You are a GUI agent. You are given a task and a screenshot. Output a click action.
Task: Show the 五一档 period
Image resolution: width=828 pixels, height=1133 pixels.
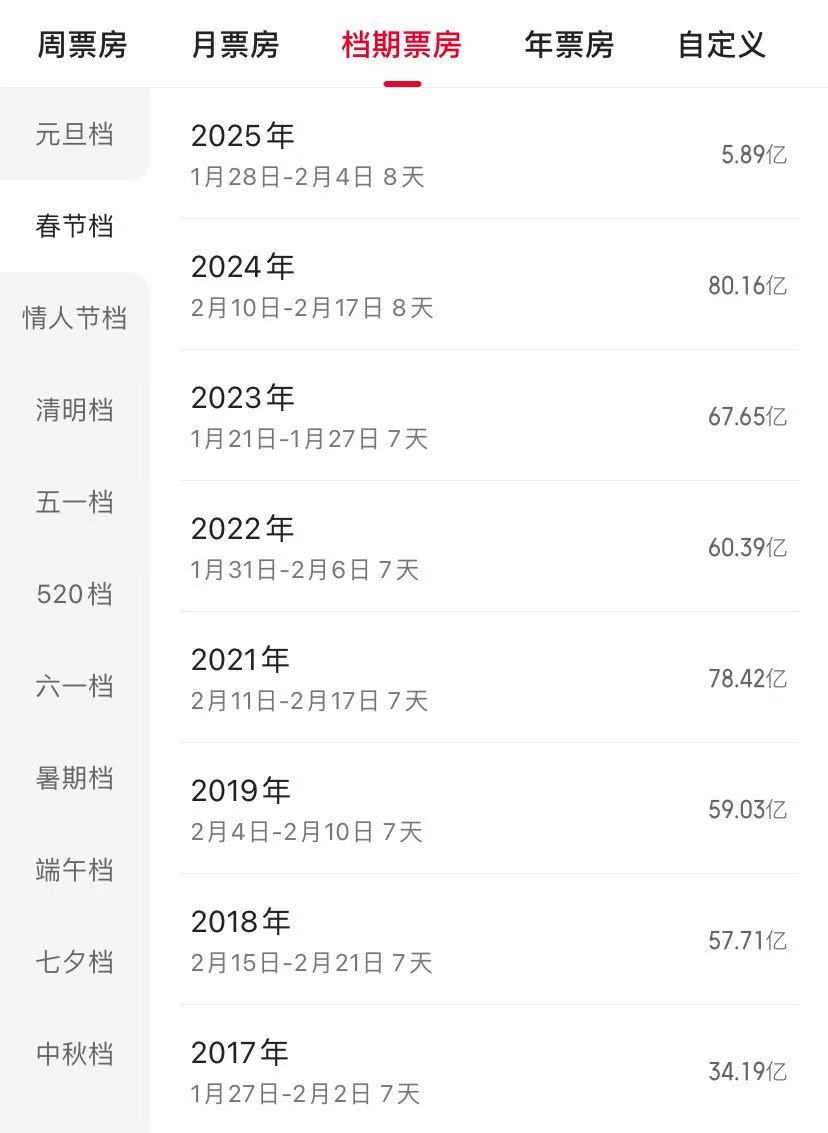75,502
